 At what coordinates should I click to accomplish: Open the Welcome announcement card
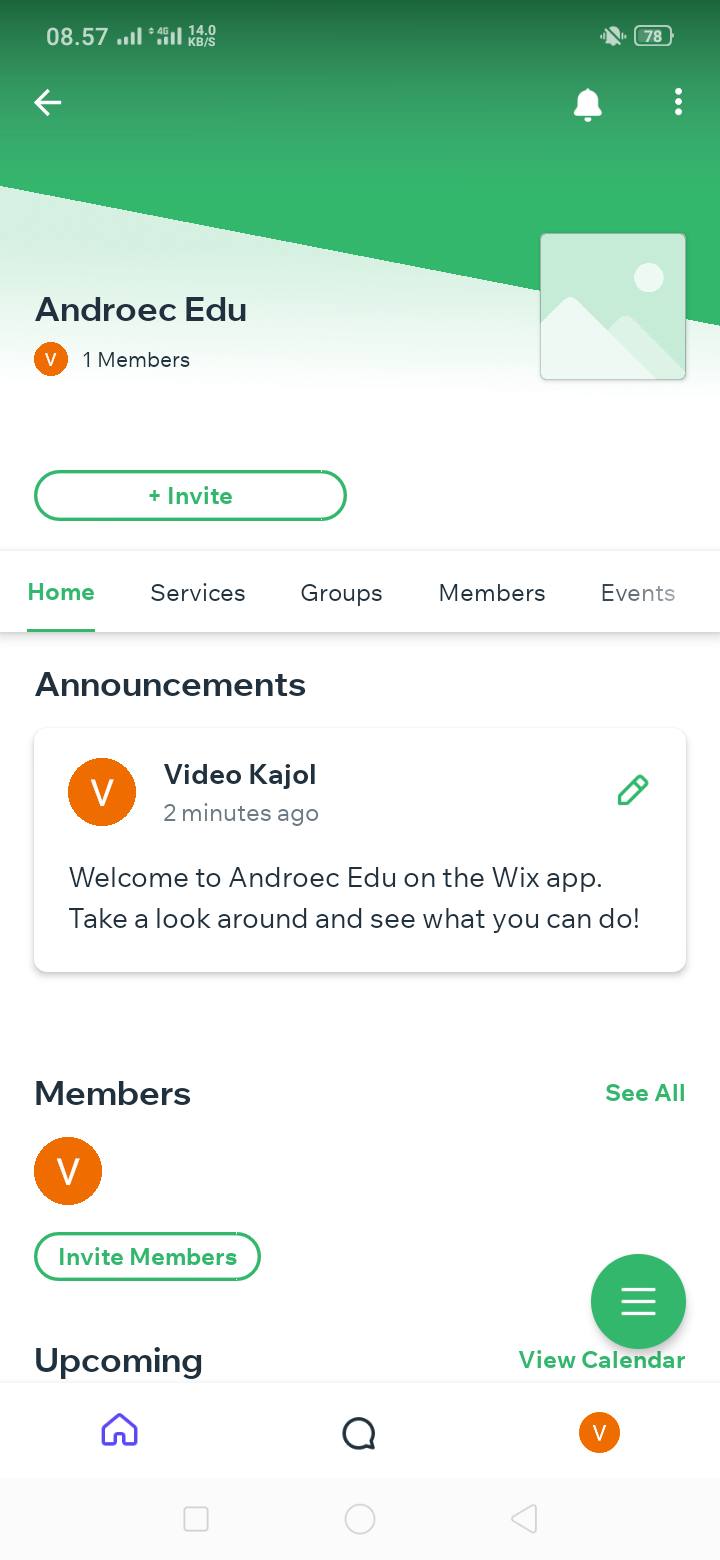click(360, 898)
